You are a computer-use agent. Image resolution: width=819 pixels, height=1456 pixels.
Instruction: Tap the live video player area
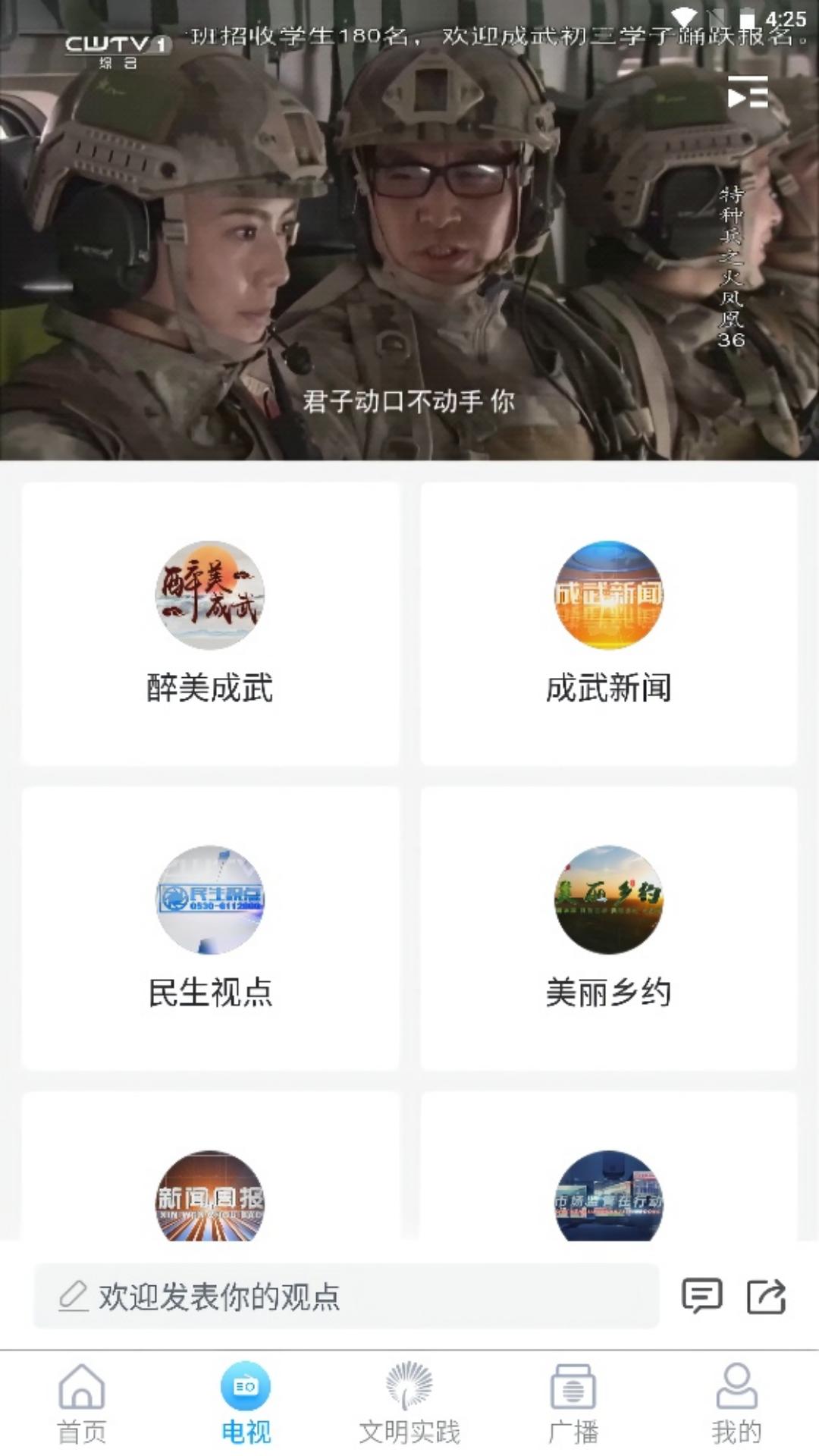tap(409, 250)
